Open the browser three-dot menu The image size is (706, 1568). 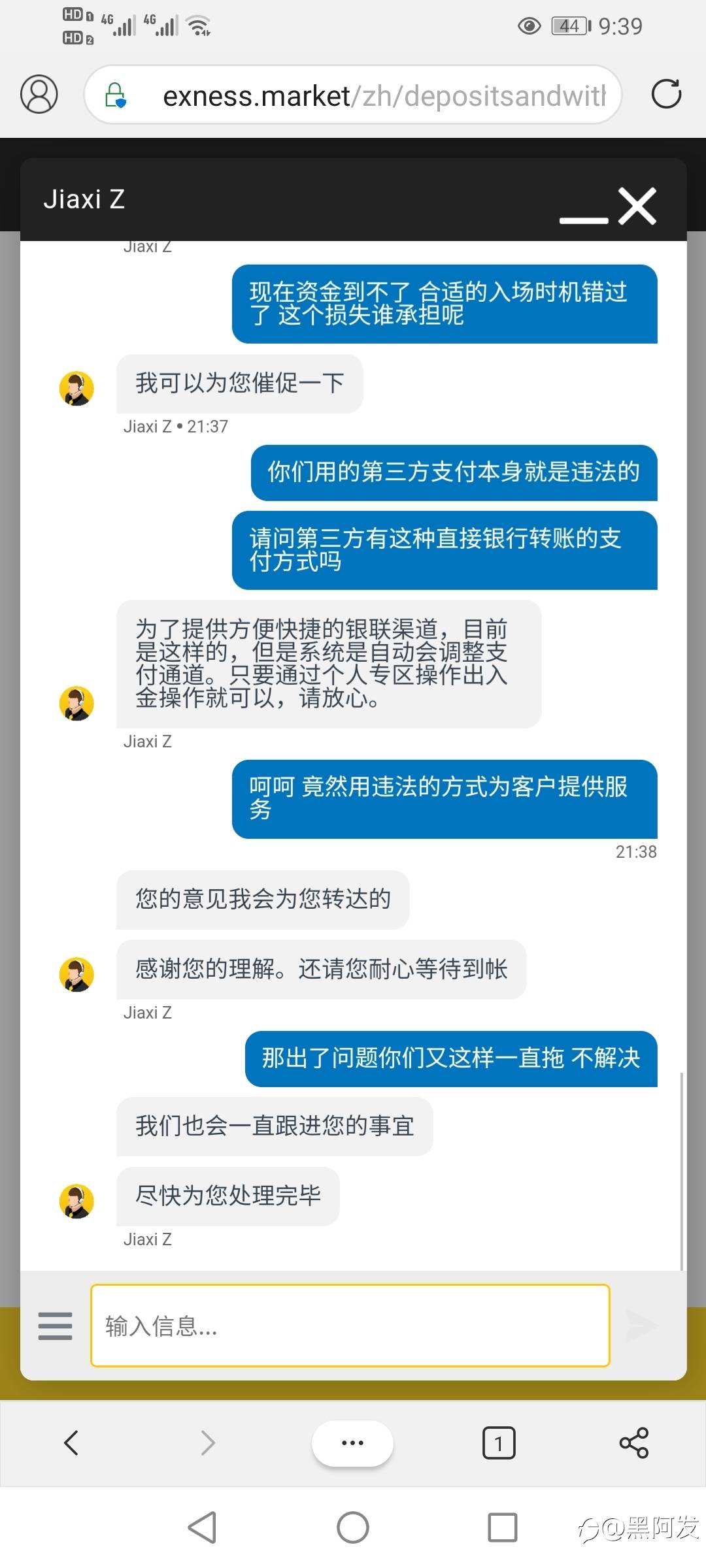click(352, 1443)
